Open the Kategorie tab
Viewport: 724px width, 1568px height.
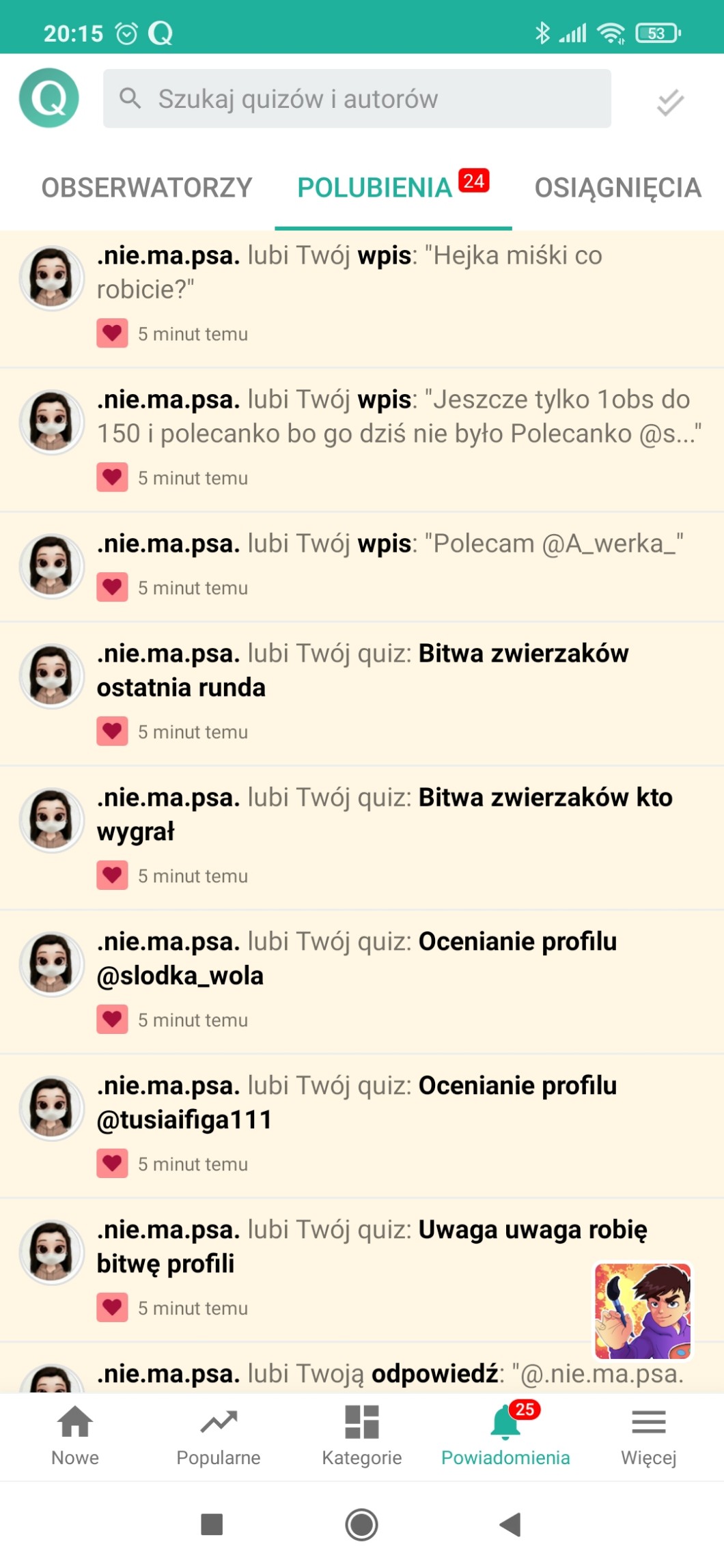(x=362, y=1436)
